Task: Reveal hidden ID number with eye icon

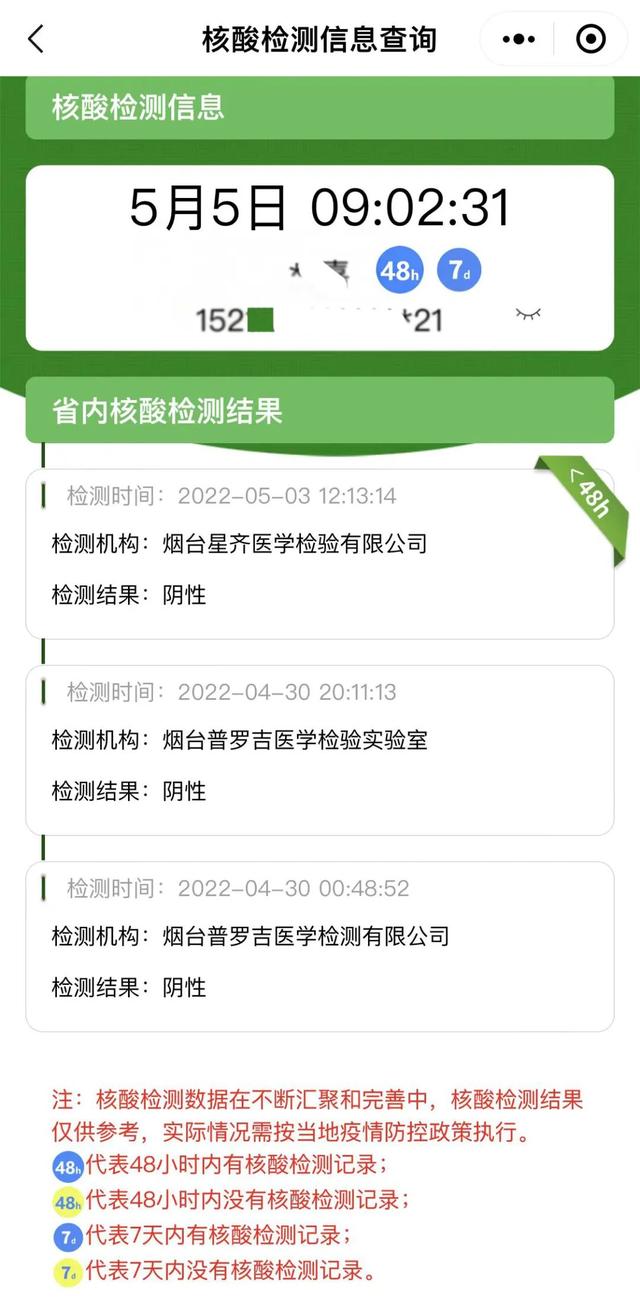Action: (528, 315)
